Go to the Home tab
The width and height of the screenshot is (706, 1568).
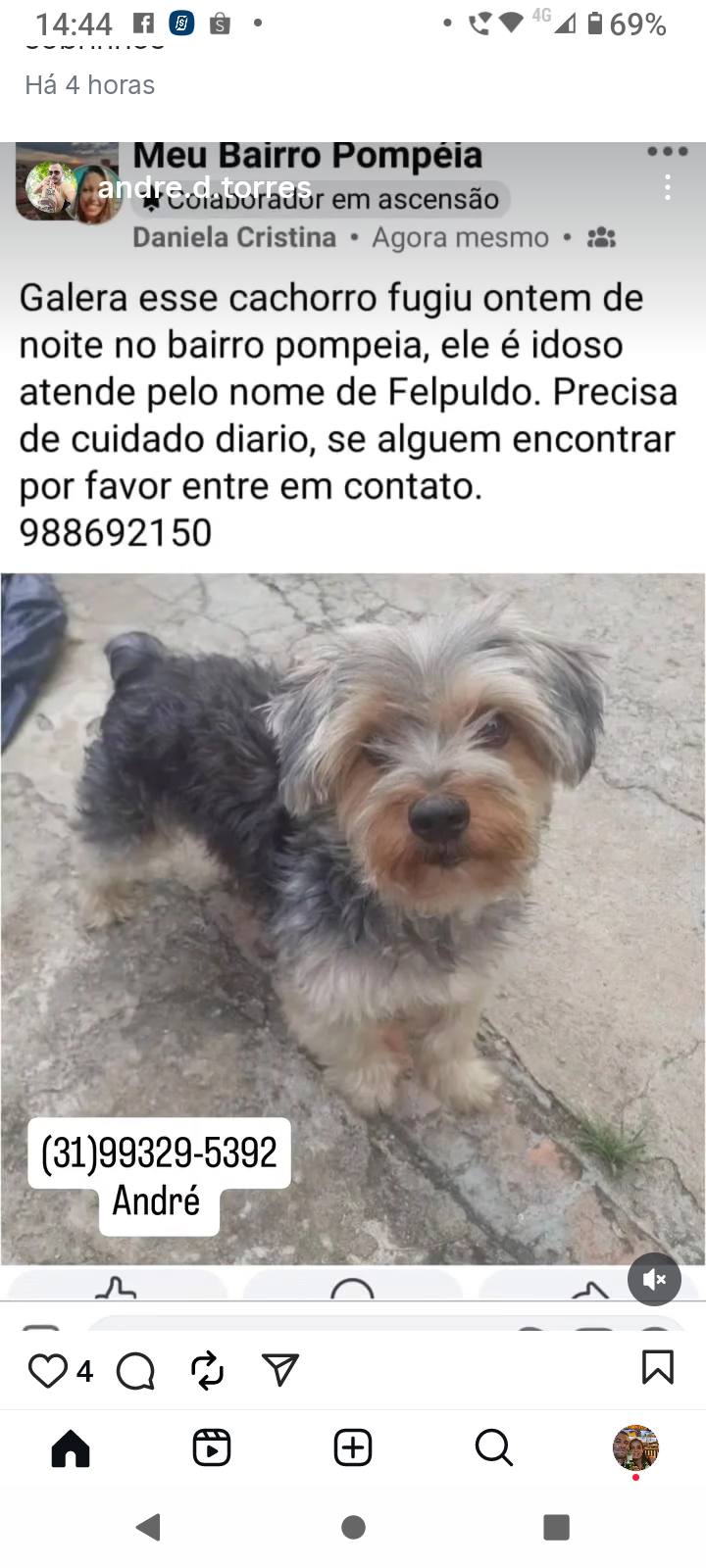71,1447
